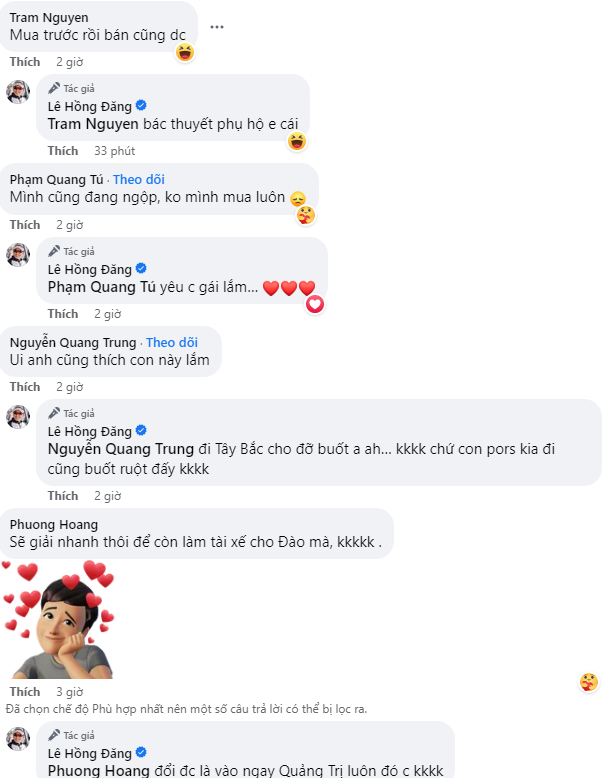Screen dimensions: 611x778
Task: View the laugh reaction on Tram Nguyen's comment
Action: tap(184, 52)
